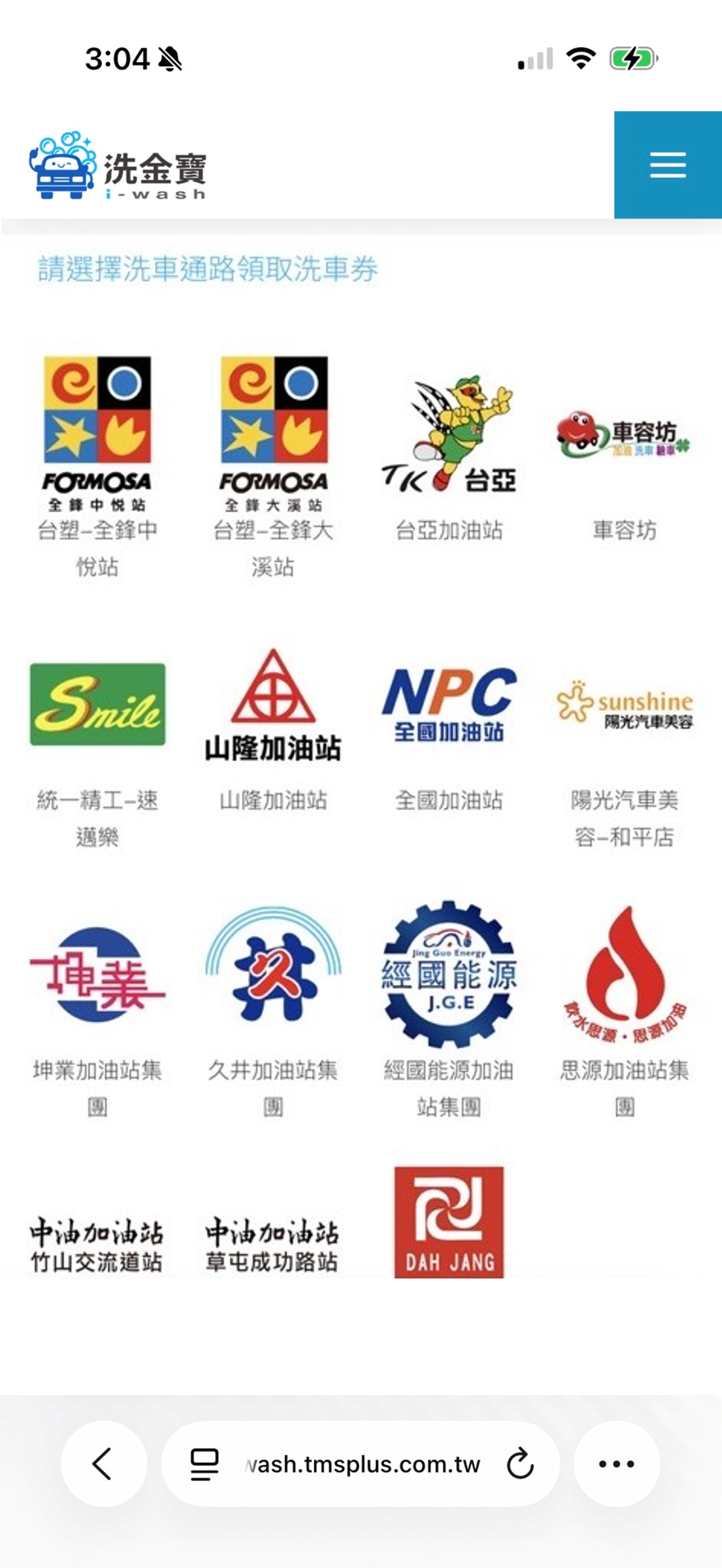Open the hamburger menu button
This screenshot has height=1568, width=722.
[668, 165]
